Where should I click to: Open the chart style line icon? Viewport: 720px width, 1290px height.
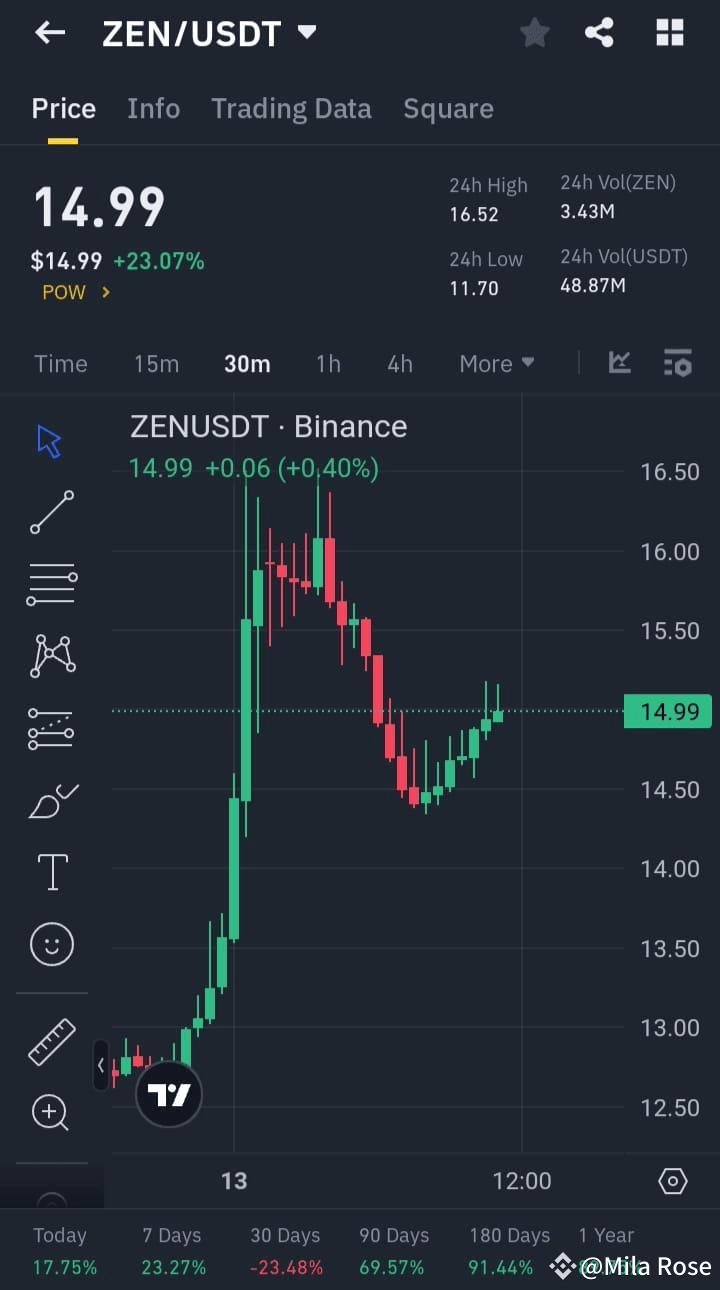coord(619,364)
